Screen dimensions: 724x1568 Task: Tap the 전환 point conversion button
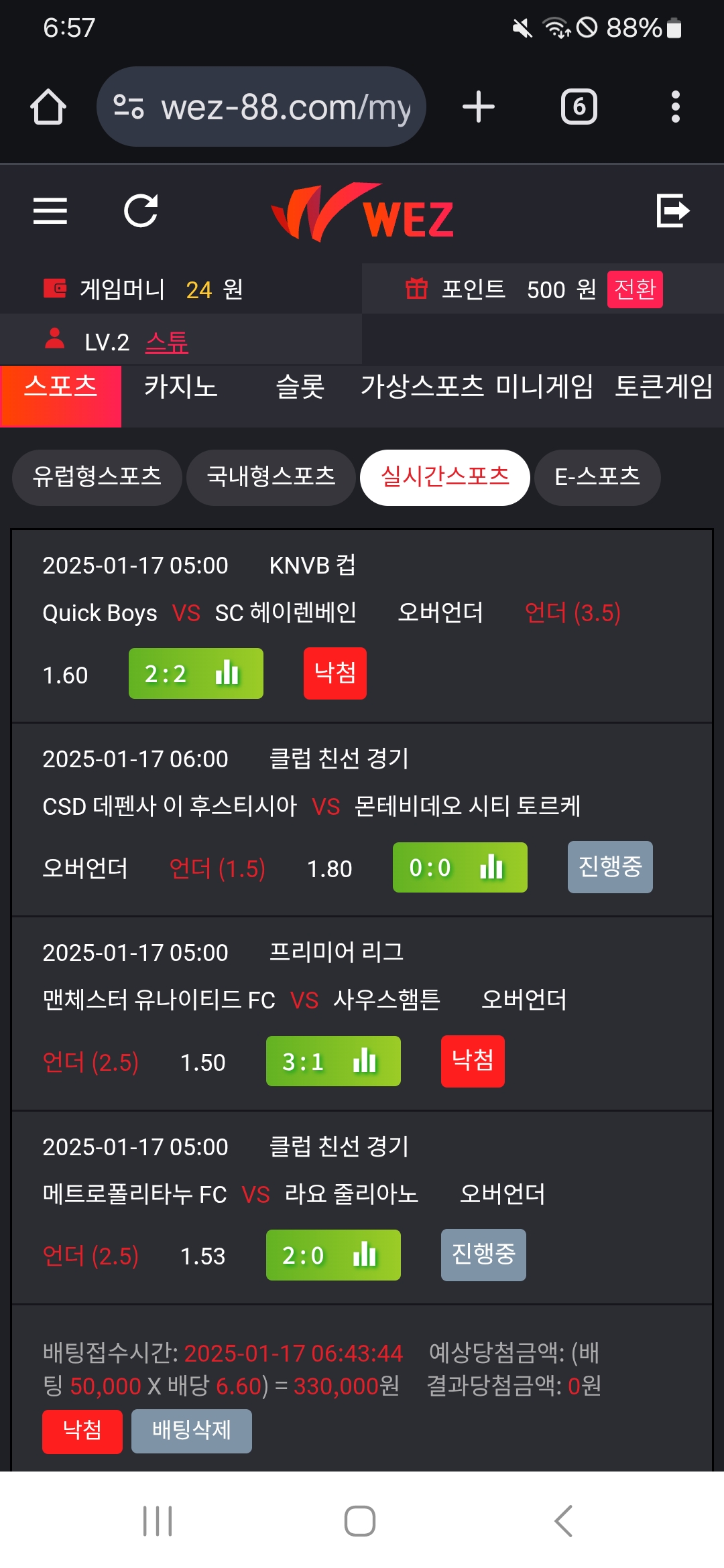point(634,289)
